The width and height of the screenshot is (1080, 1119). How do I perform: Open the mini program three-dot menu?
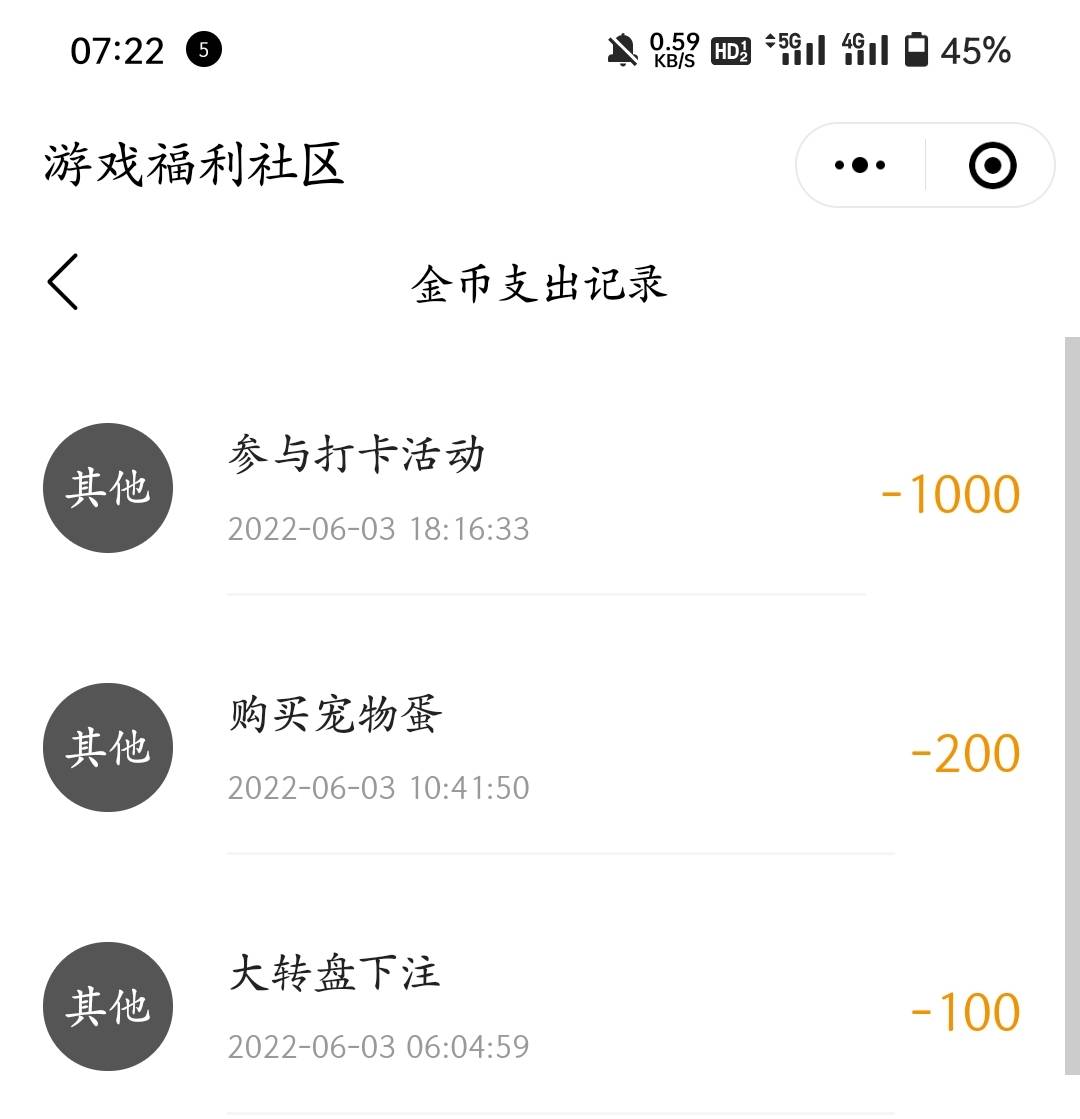pos(860,165)
